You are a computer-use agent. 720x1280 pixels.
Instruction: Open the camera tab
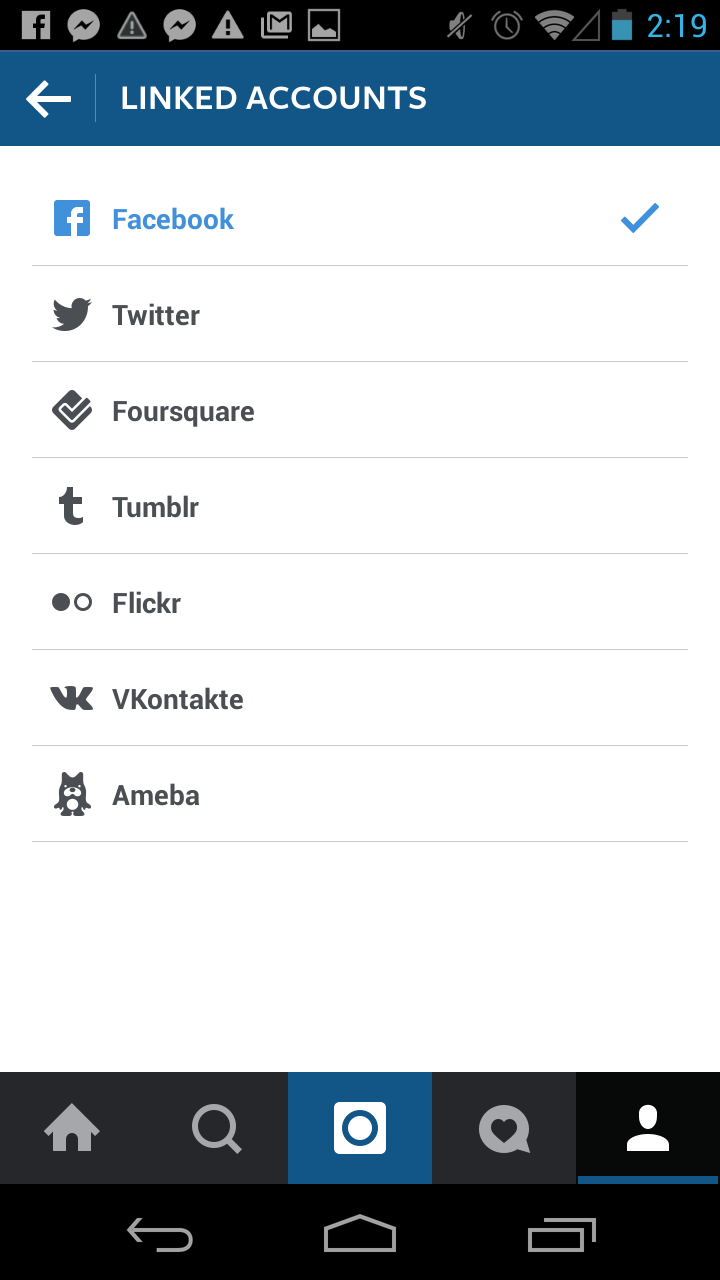tap(360, 1129)
